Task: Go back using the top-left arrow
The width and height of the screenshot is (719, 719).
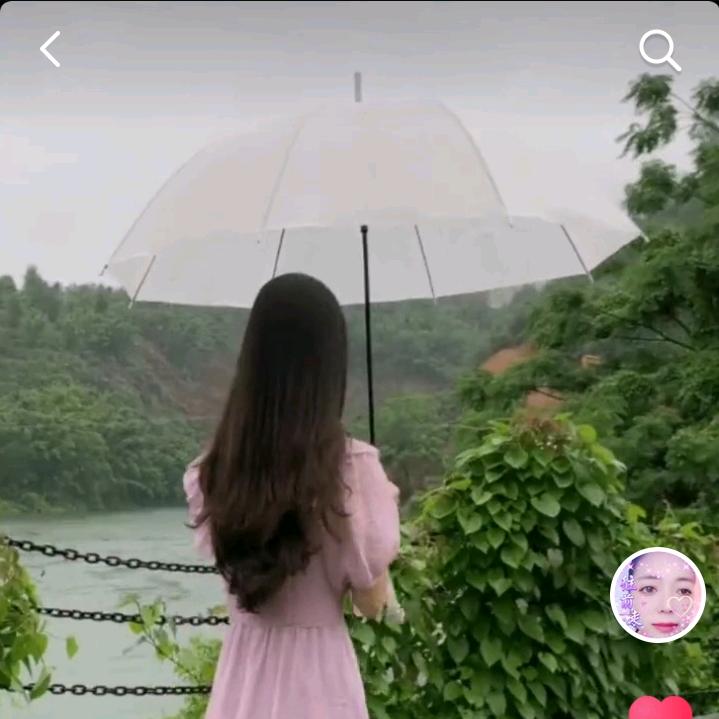Action: point(50,49)
